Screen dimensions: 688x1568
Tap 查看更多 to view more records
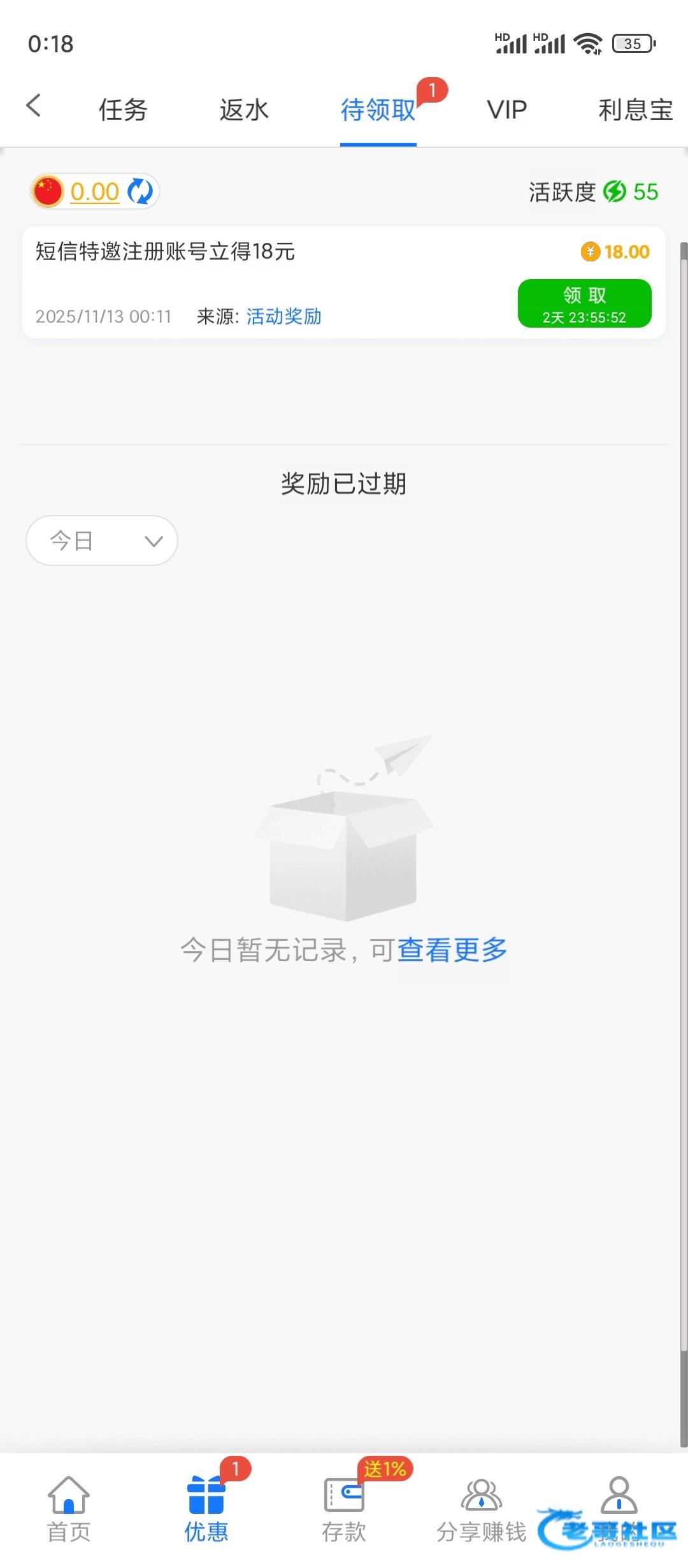[x=452, y=950]
